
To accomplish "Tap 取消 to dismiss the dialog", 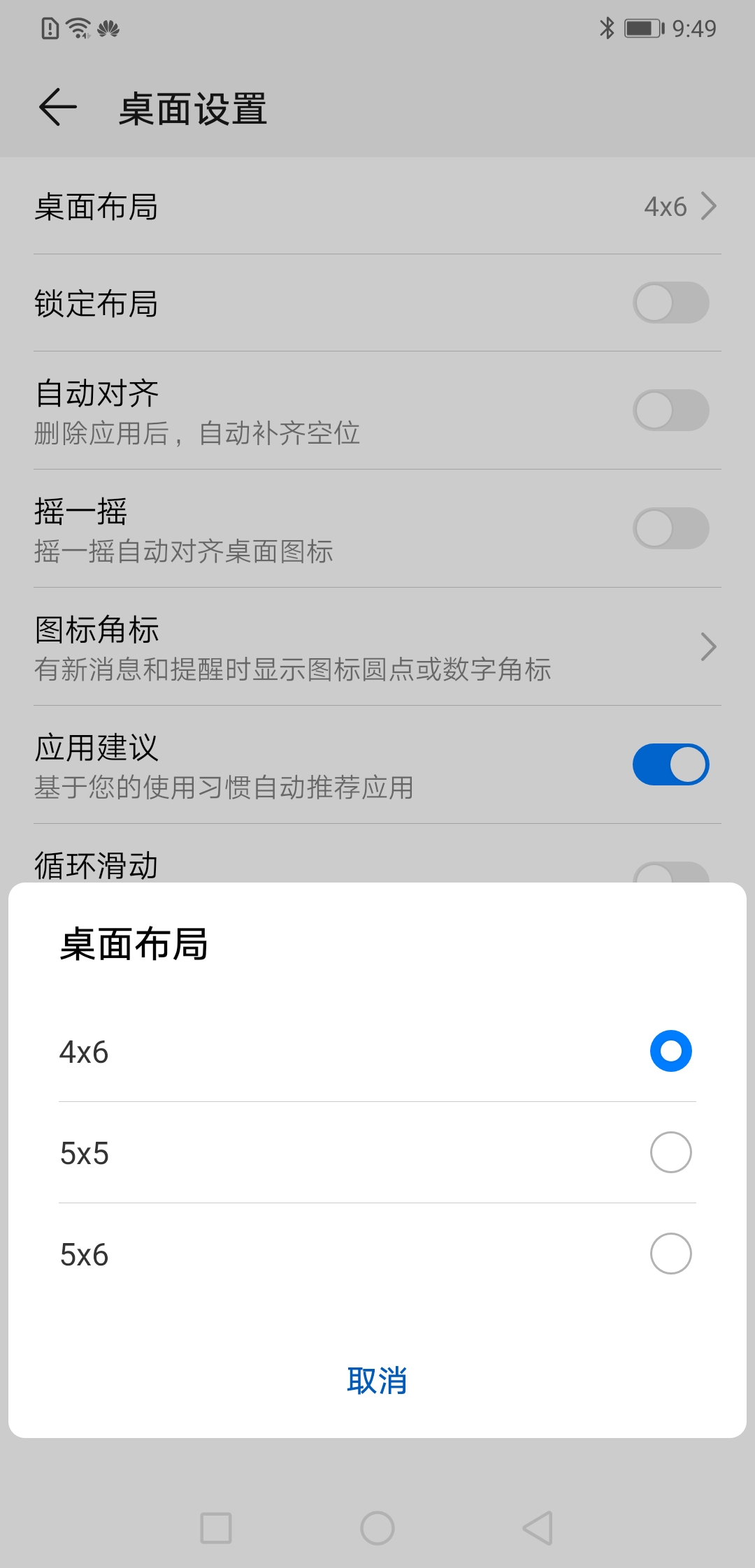I will point(377,1381).
